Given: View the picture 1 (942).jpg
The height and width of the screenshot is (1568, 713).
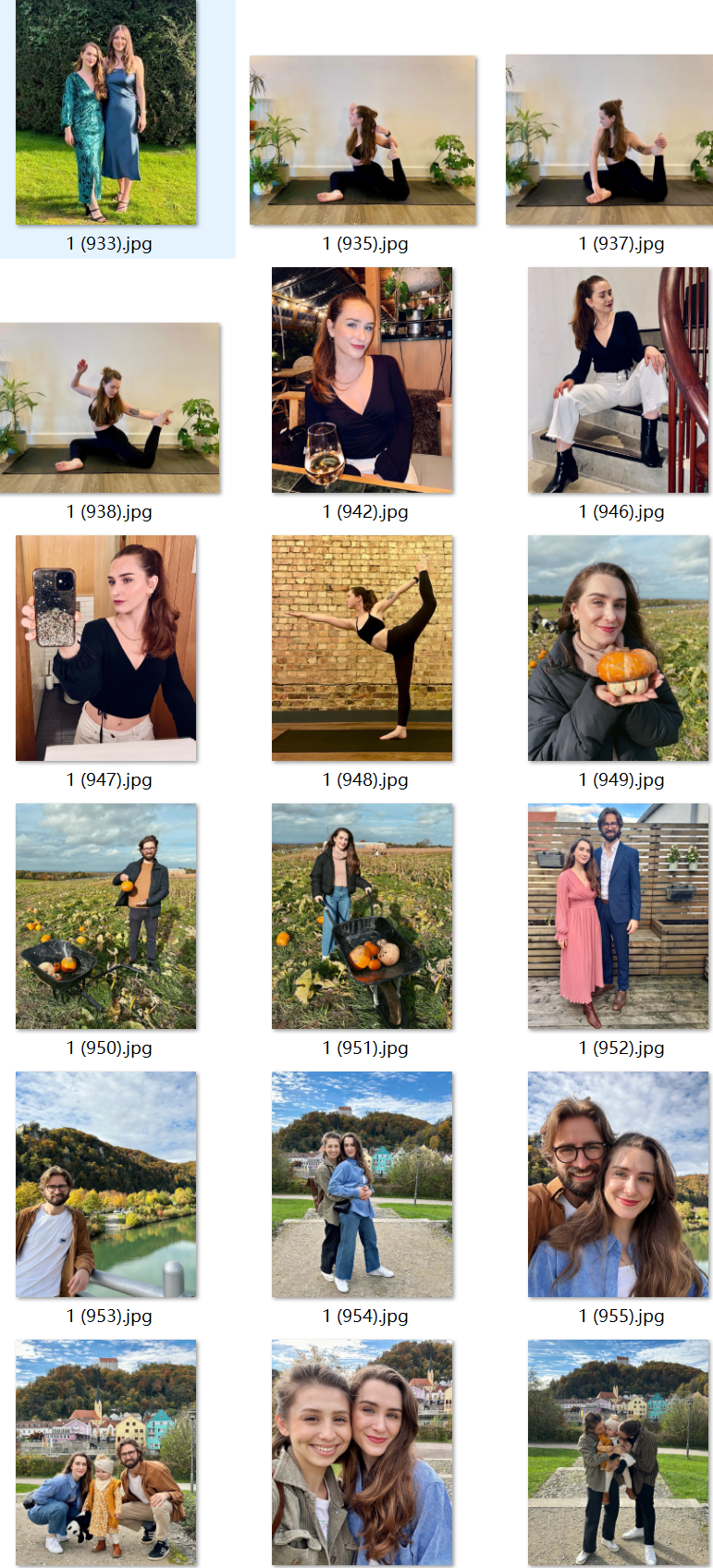Looking at the screenshot, I should tap(363, 380).
